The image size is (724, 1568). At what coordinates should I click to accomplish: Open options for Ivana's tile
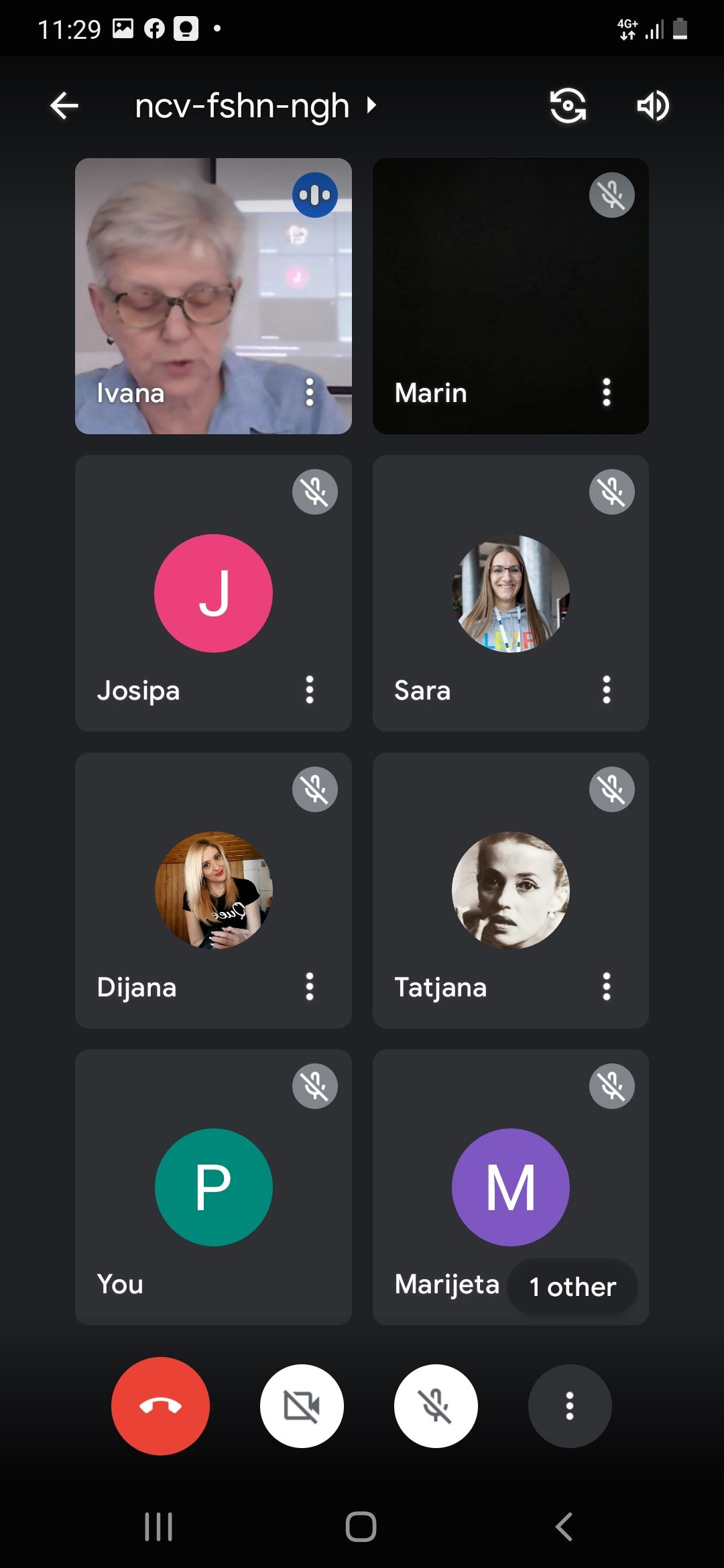point(310,392)
